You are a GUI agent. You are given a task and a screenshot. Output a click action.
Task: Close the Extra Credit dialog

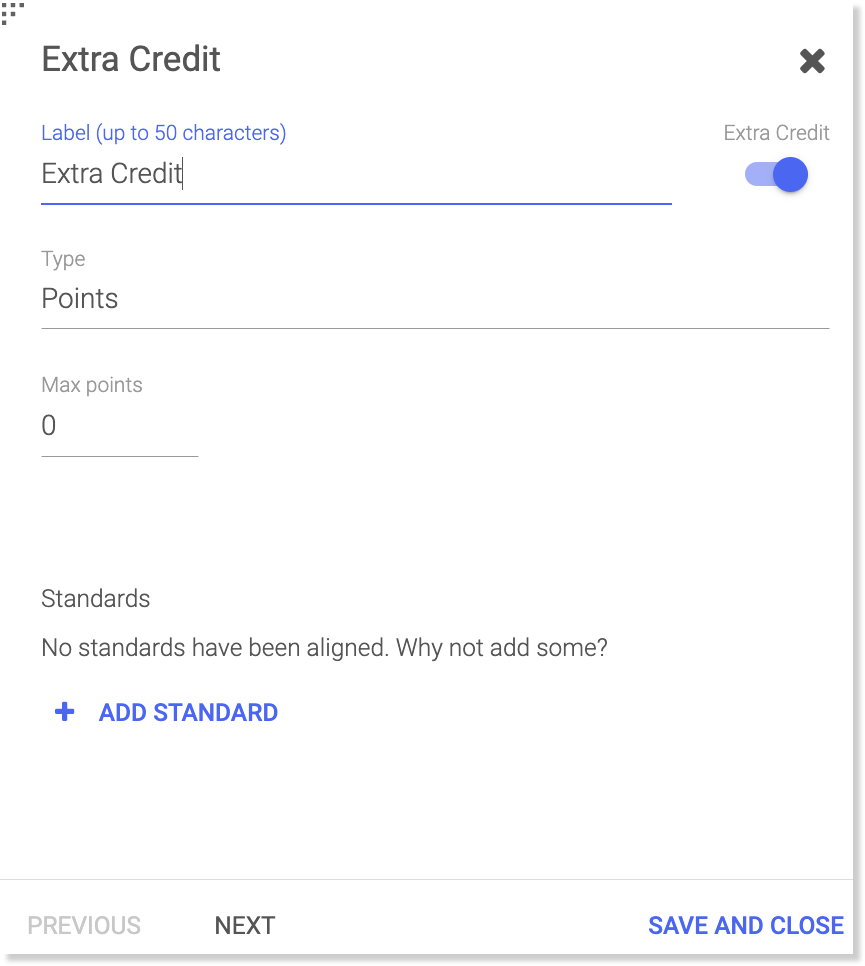coord(812,61)
